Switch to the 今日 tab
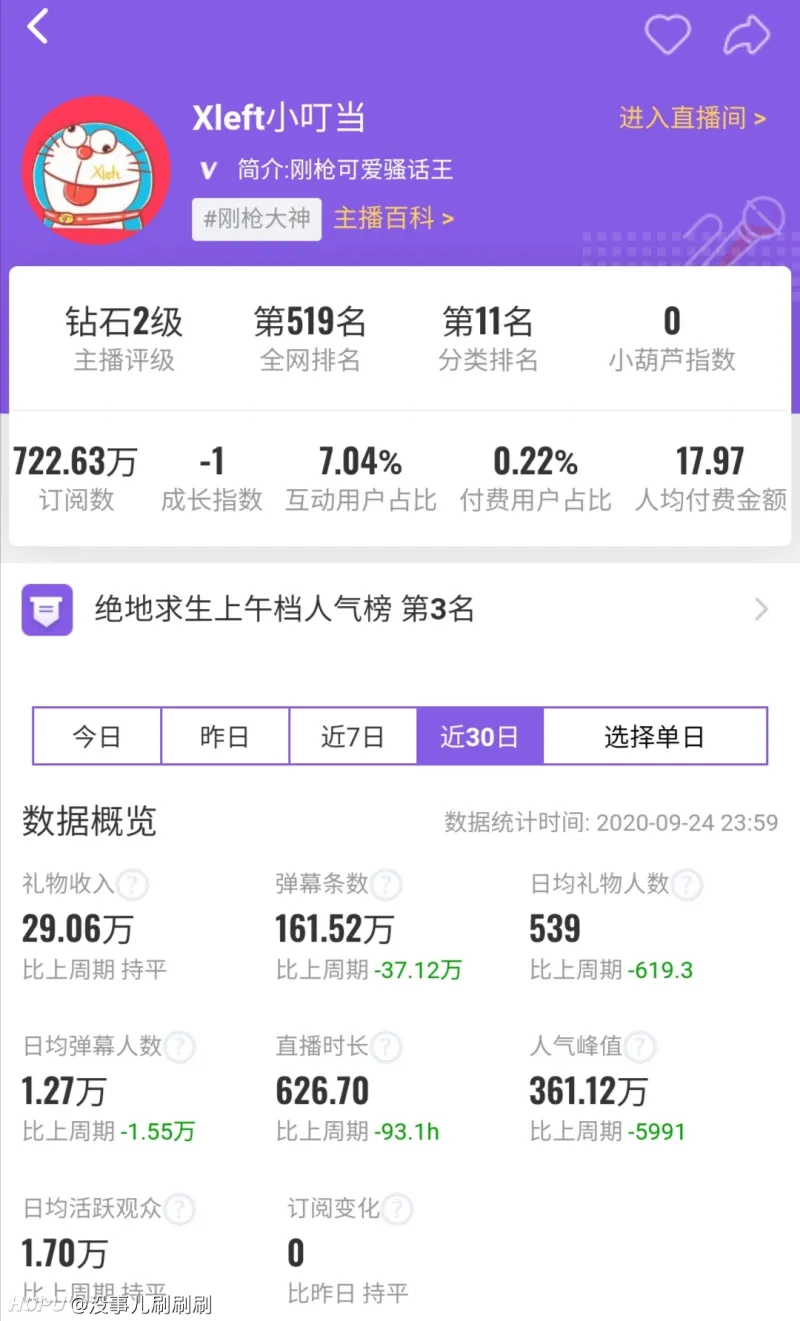800x1321 pixels. 97,737
